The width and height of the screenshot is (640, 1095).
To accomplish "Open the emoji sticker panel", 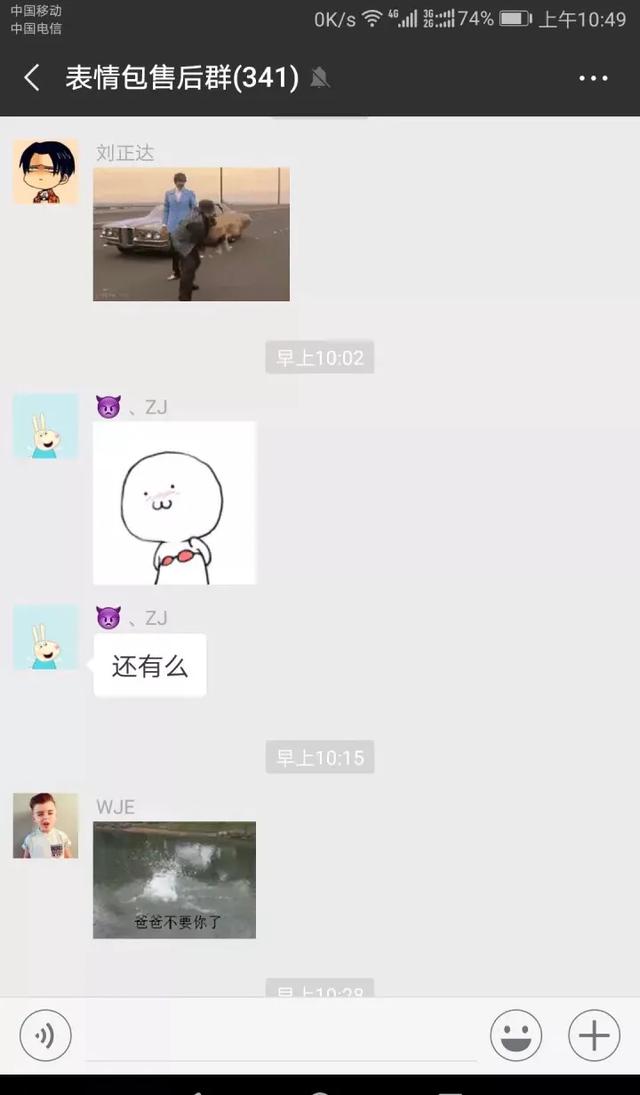I will tap(516, 1035).
